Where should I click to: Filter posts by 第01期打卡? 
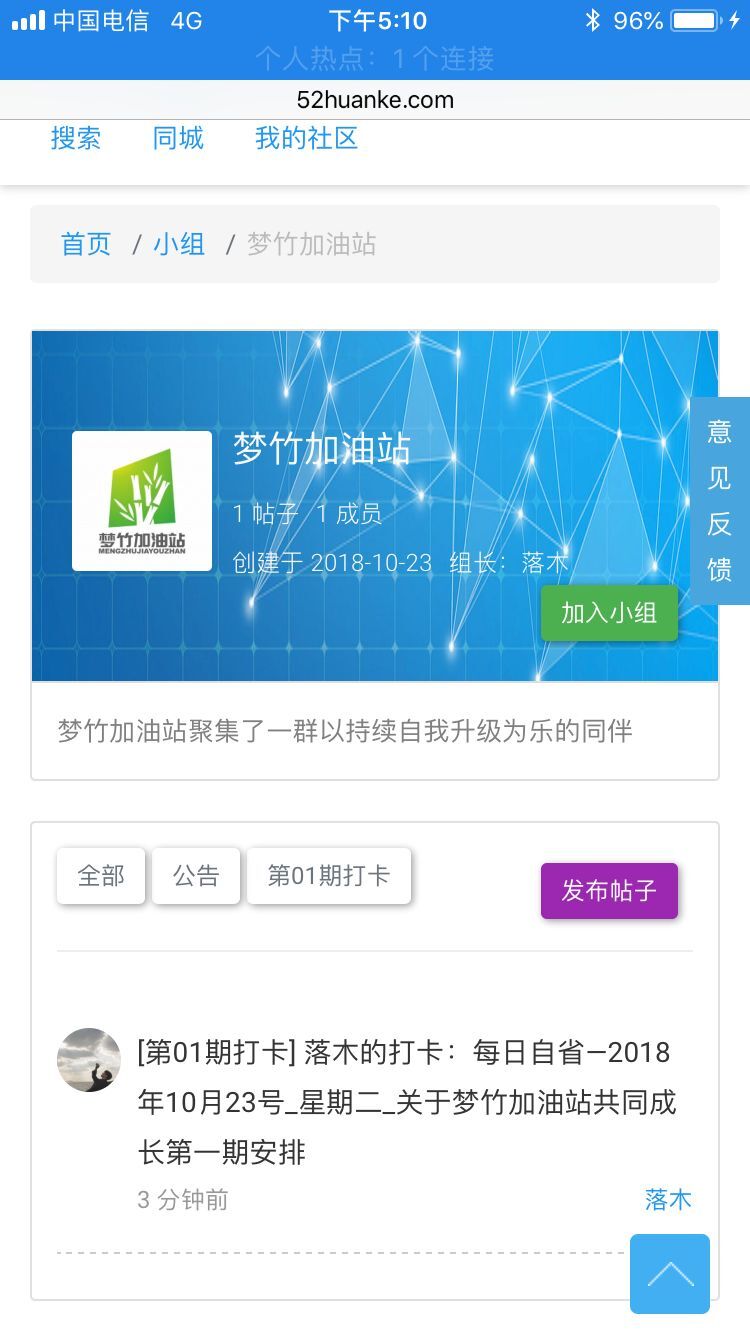[x=329, y=876]
